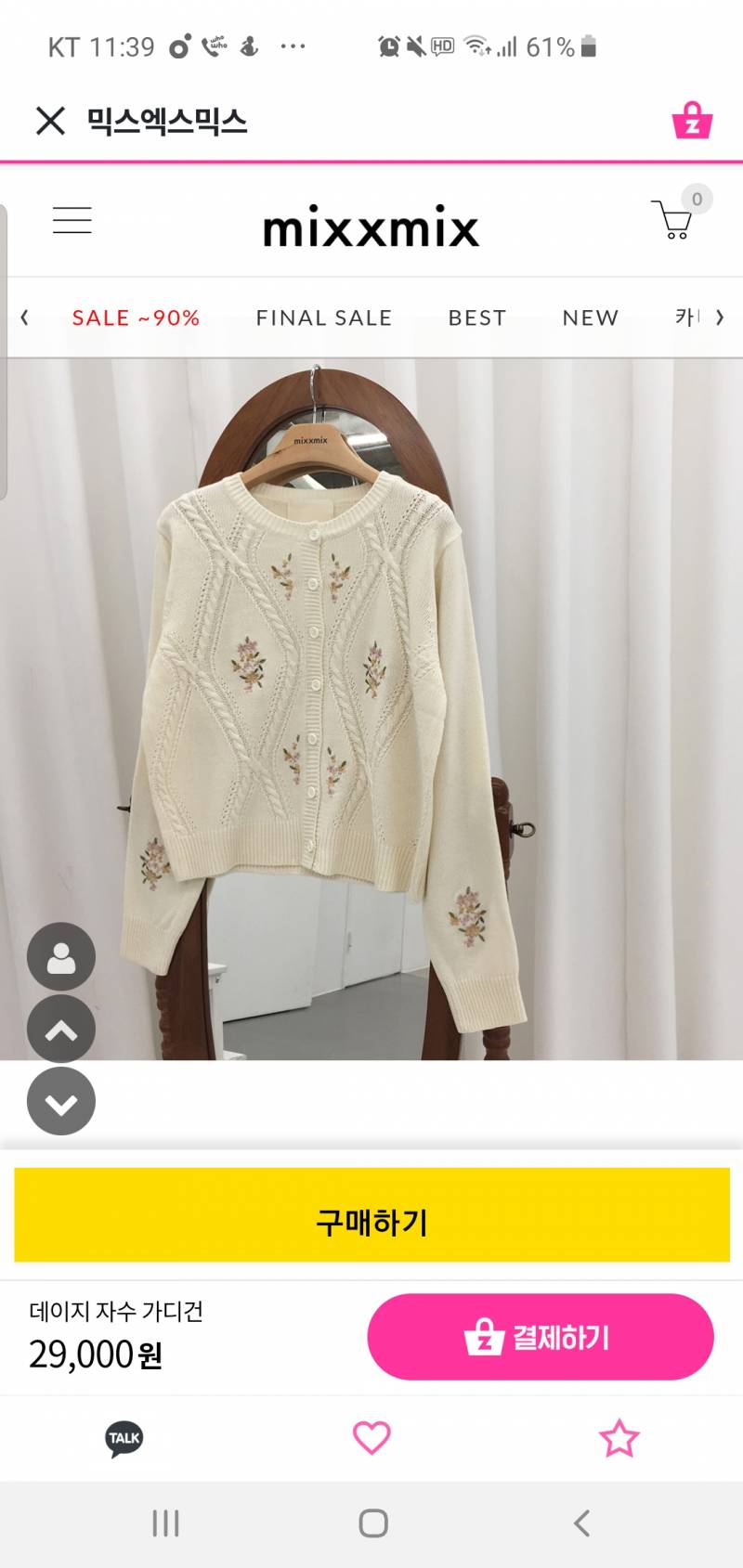Open the hamburger menu
The image size is (743, 1568).
pyautogui.click(x=72, y=221)
